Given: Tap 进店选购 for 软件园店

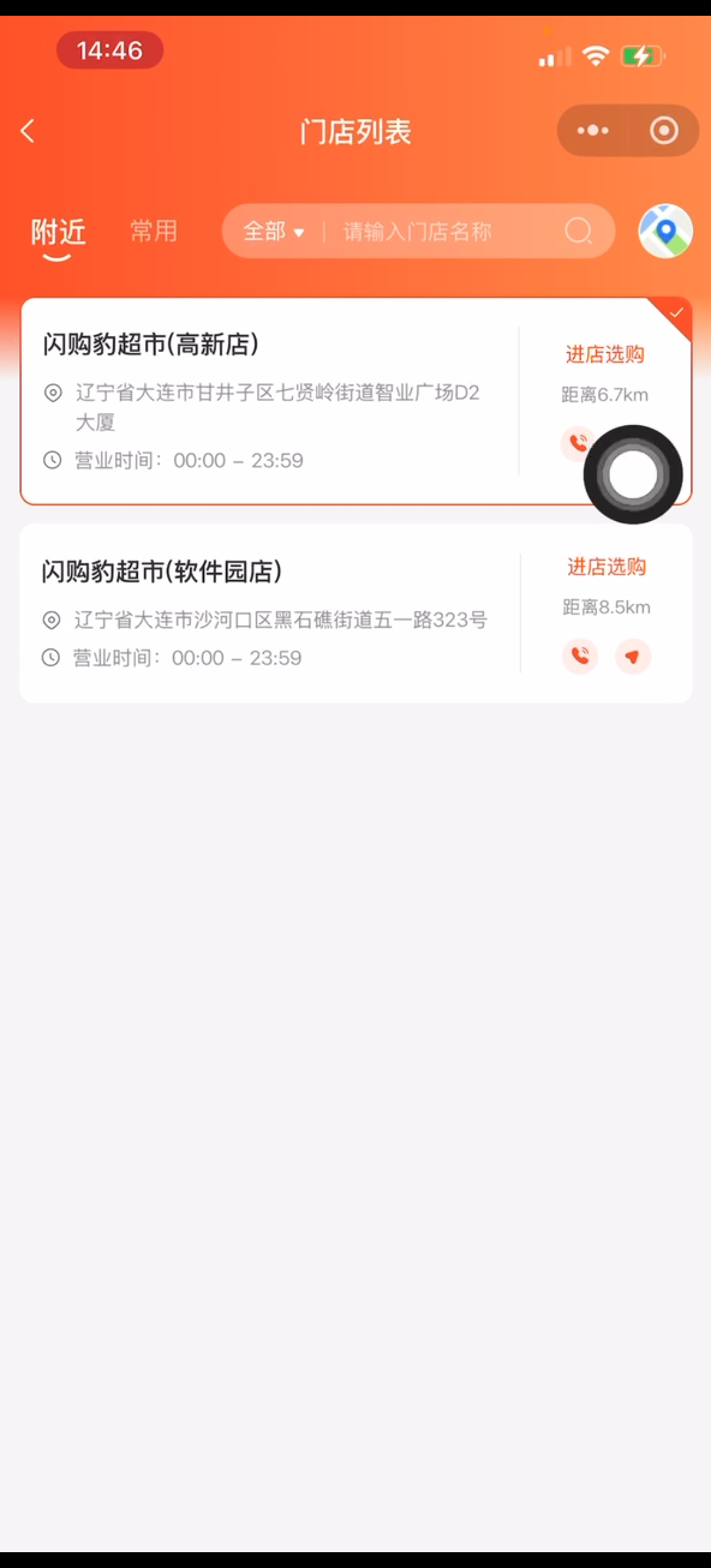Looking at the screenshot, I should (x=606, y=566).
